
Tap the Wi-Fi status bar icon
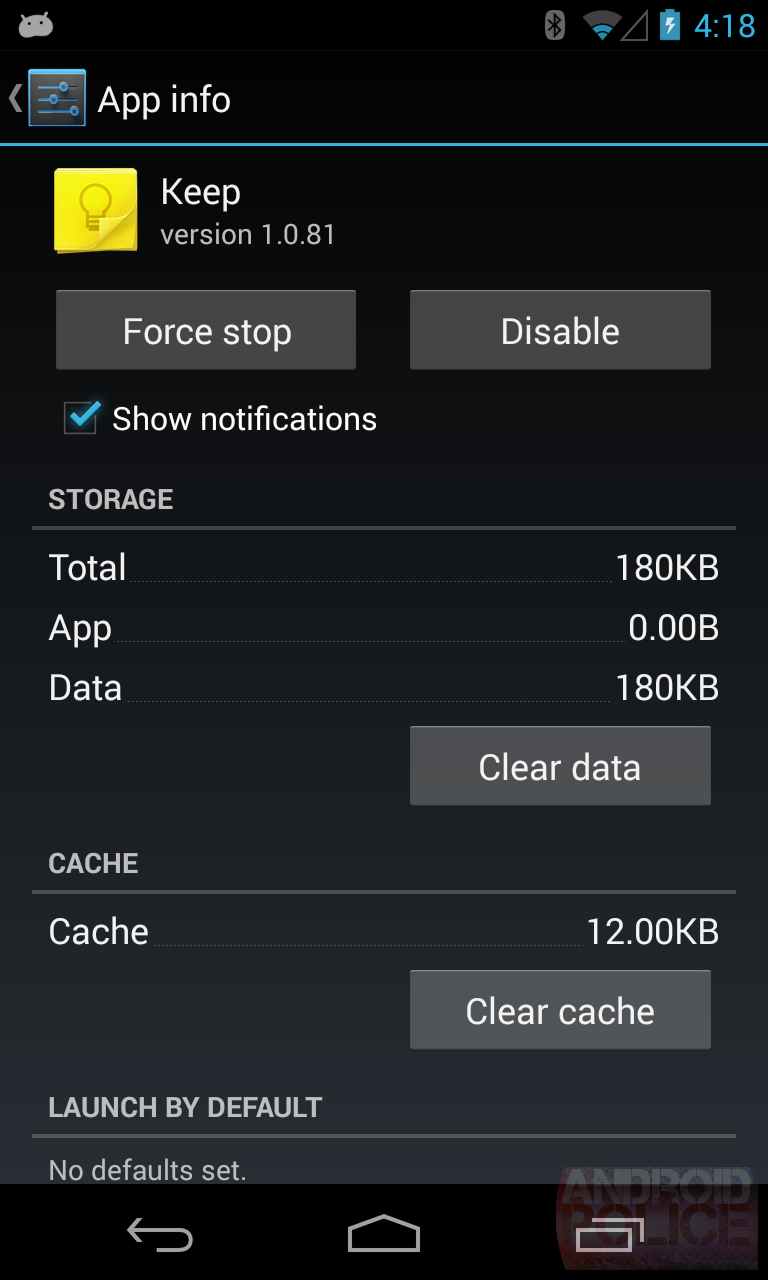point(601,25)
